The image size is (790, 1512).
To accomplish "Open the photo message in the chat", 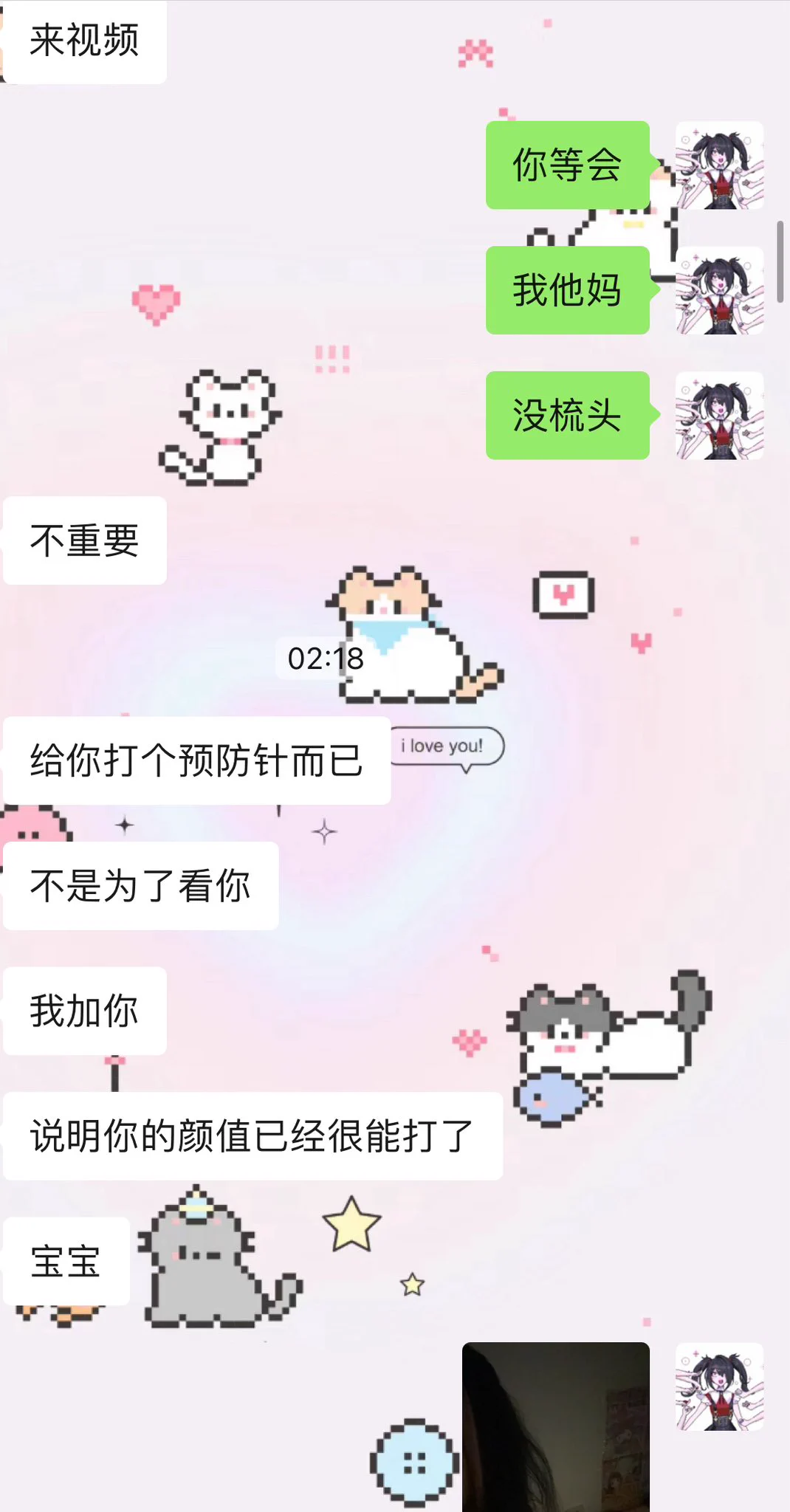I will 556,1426.
